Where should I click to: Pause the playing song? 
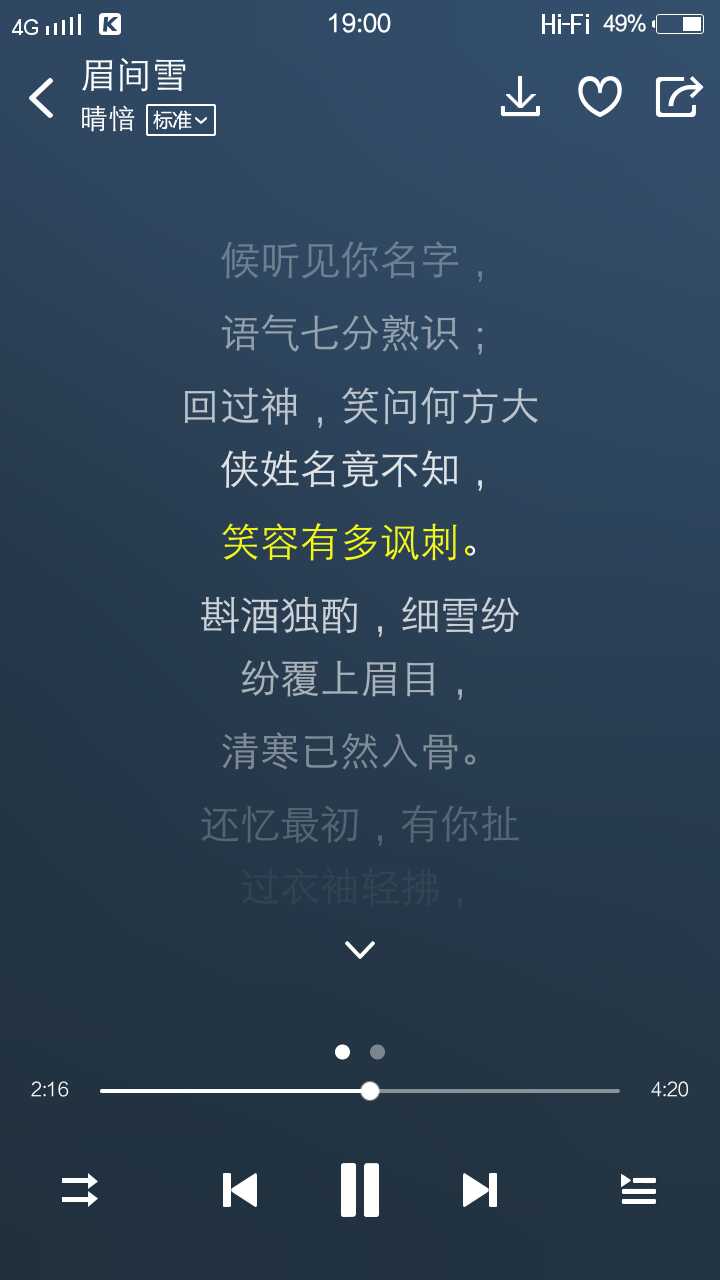click(x=360, y=1190)
